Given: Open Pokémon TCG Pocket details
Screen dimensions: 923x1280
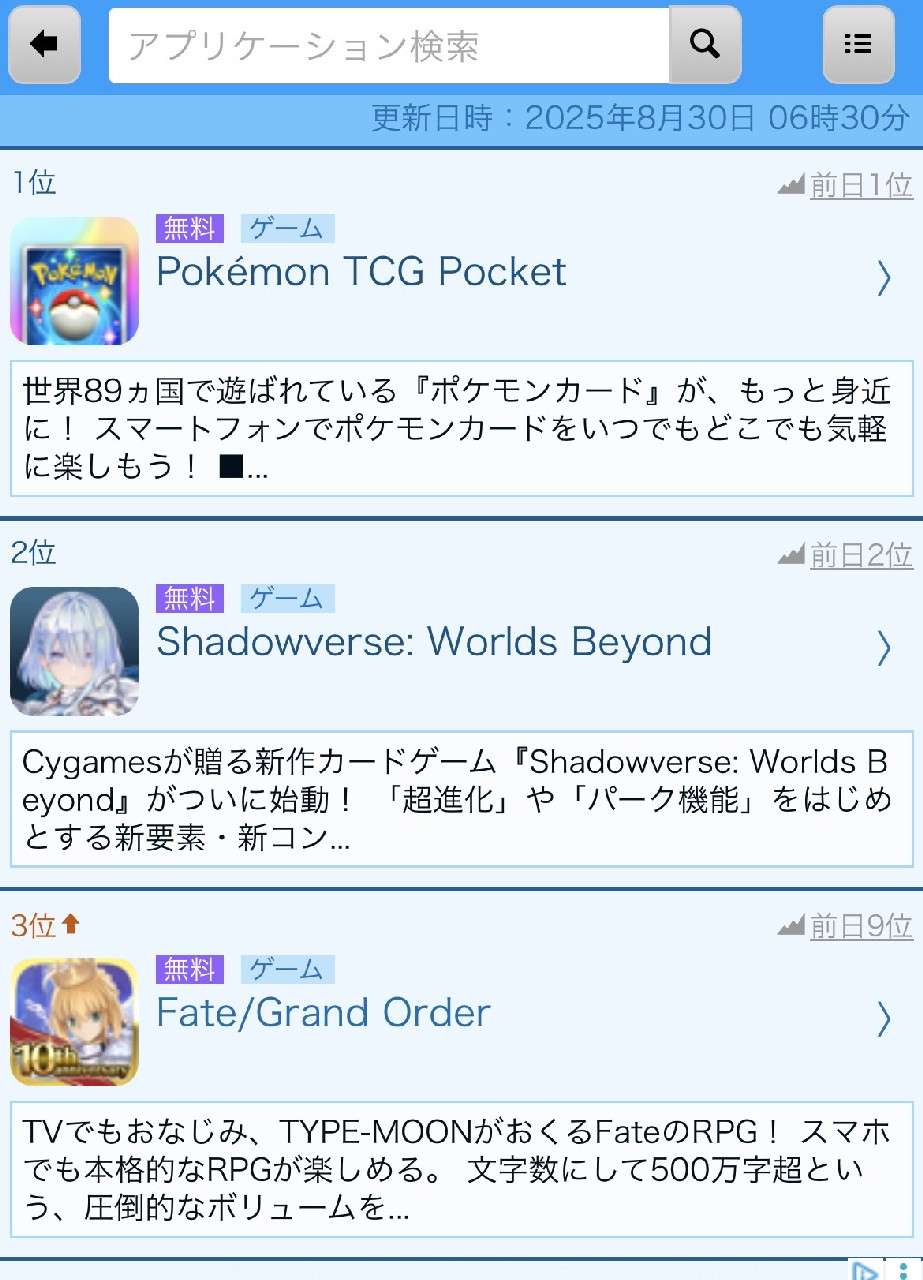Looking at the screenshot, I should tap(361, 272).
